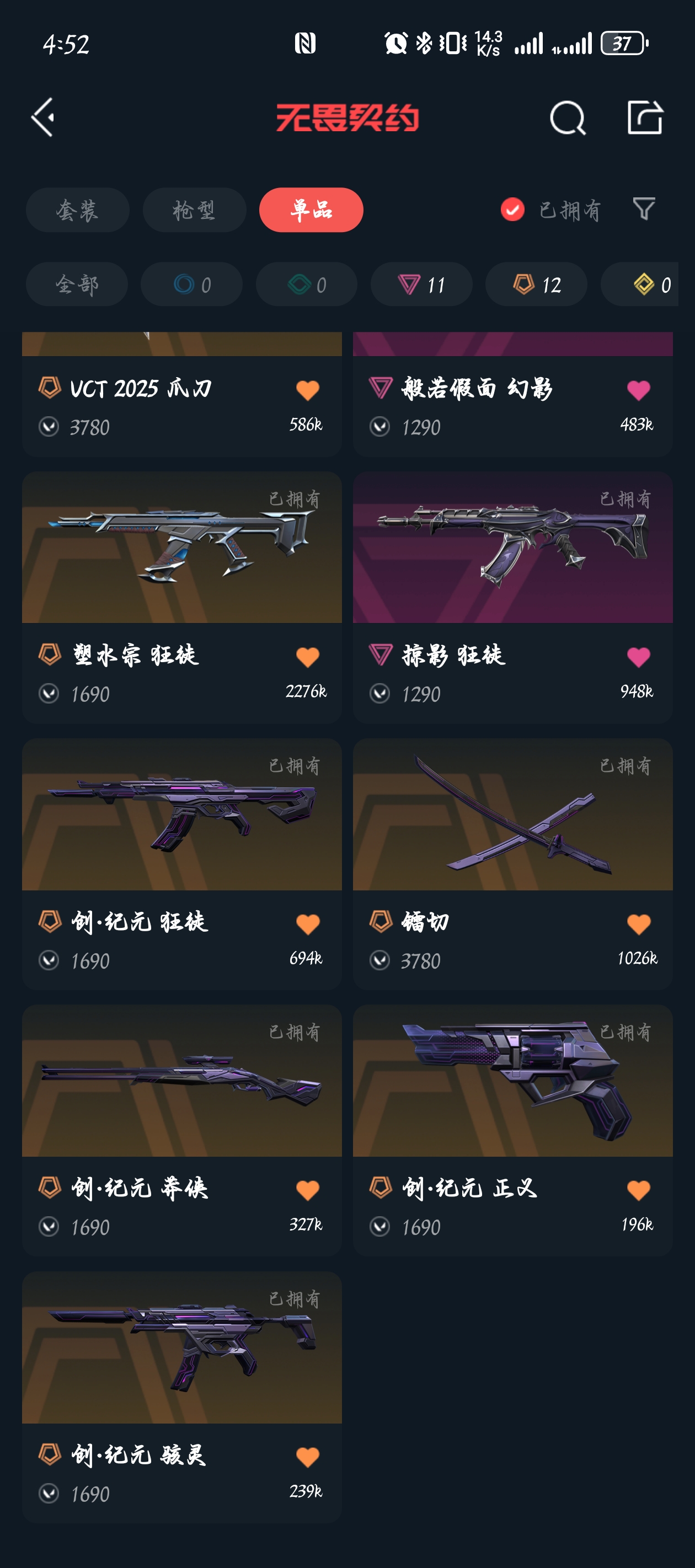Select the 单品 tab
The width and height of the screenshot is (695, 1568).
pos(311,210)
